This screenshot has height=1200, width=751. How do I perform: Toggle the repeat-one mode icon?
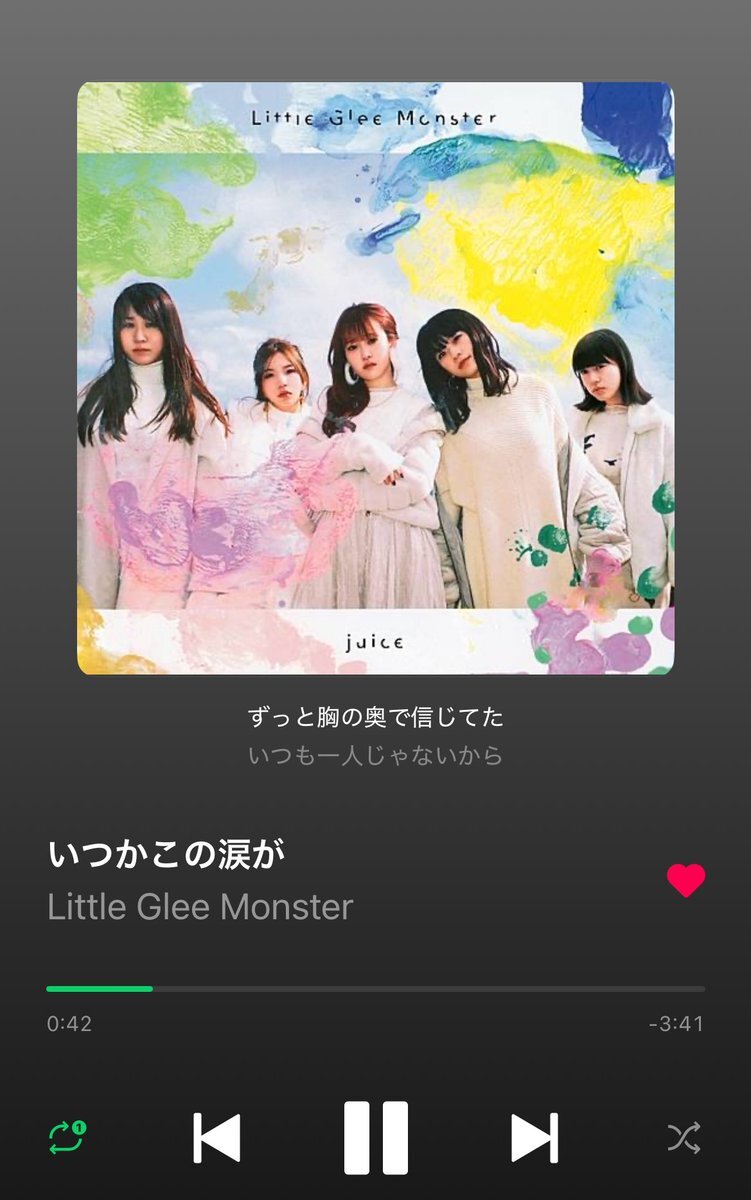coord(66,1137)
